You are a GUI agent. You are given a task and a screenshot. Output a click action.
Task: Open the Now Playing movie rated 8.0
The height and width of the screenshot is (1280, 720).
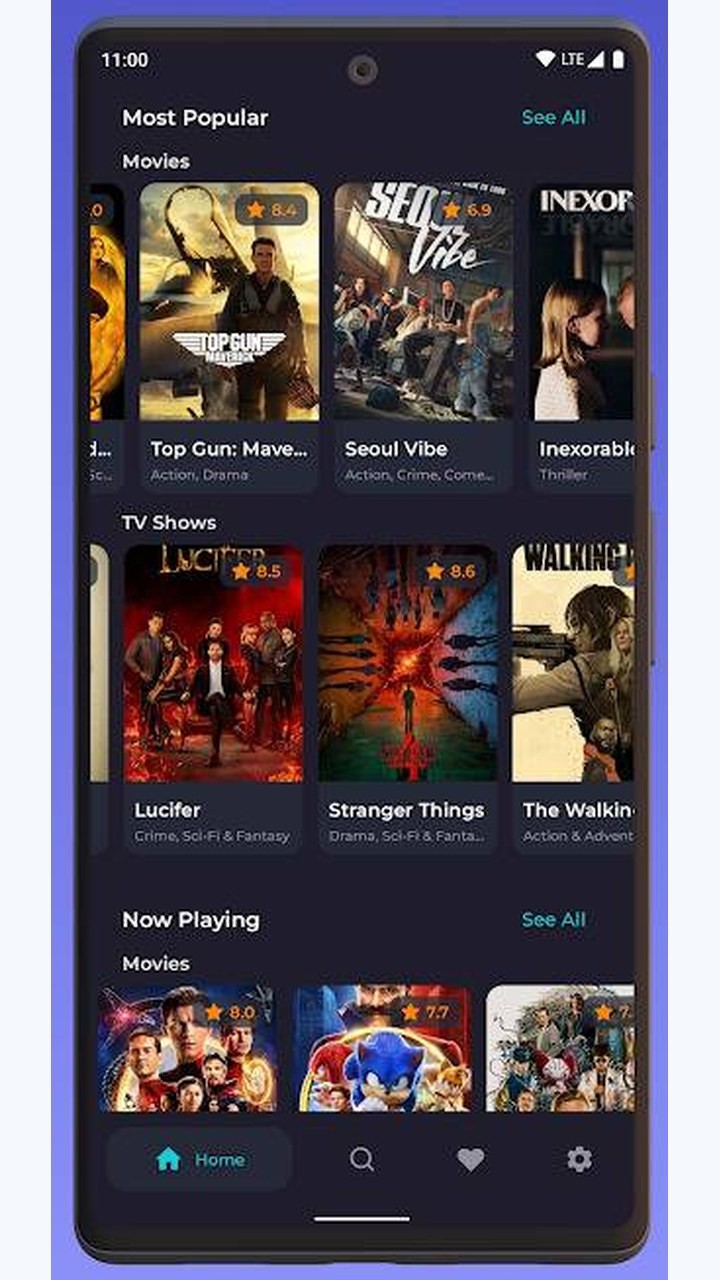(x=189, y=1048)
